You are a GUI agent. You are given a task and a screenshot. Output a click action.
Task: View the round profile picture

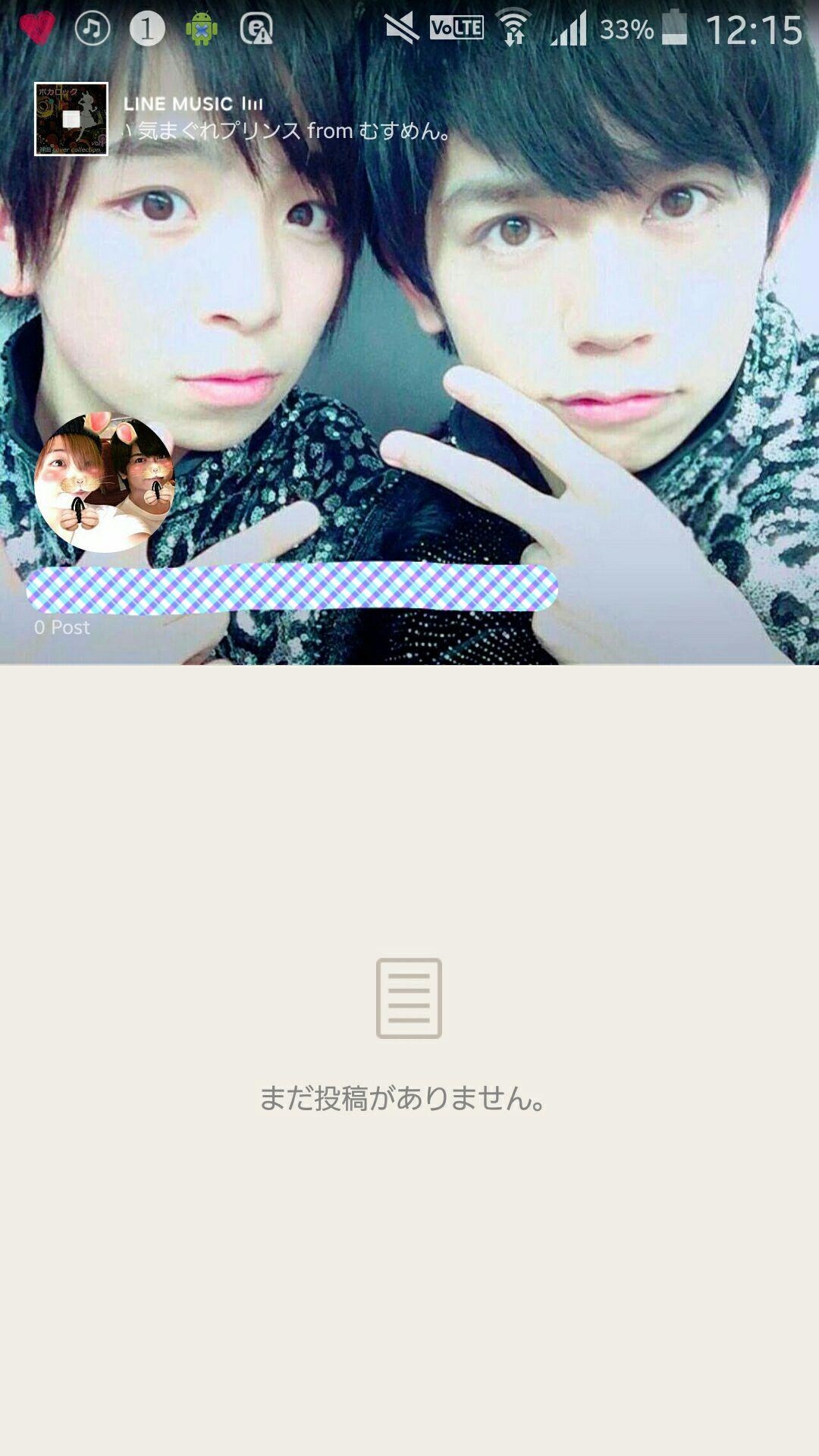pyautogui.click(x=105, y=482)
